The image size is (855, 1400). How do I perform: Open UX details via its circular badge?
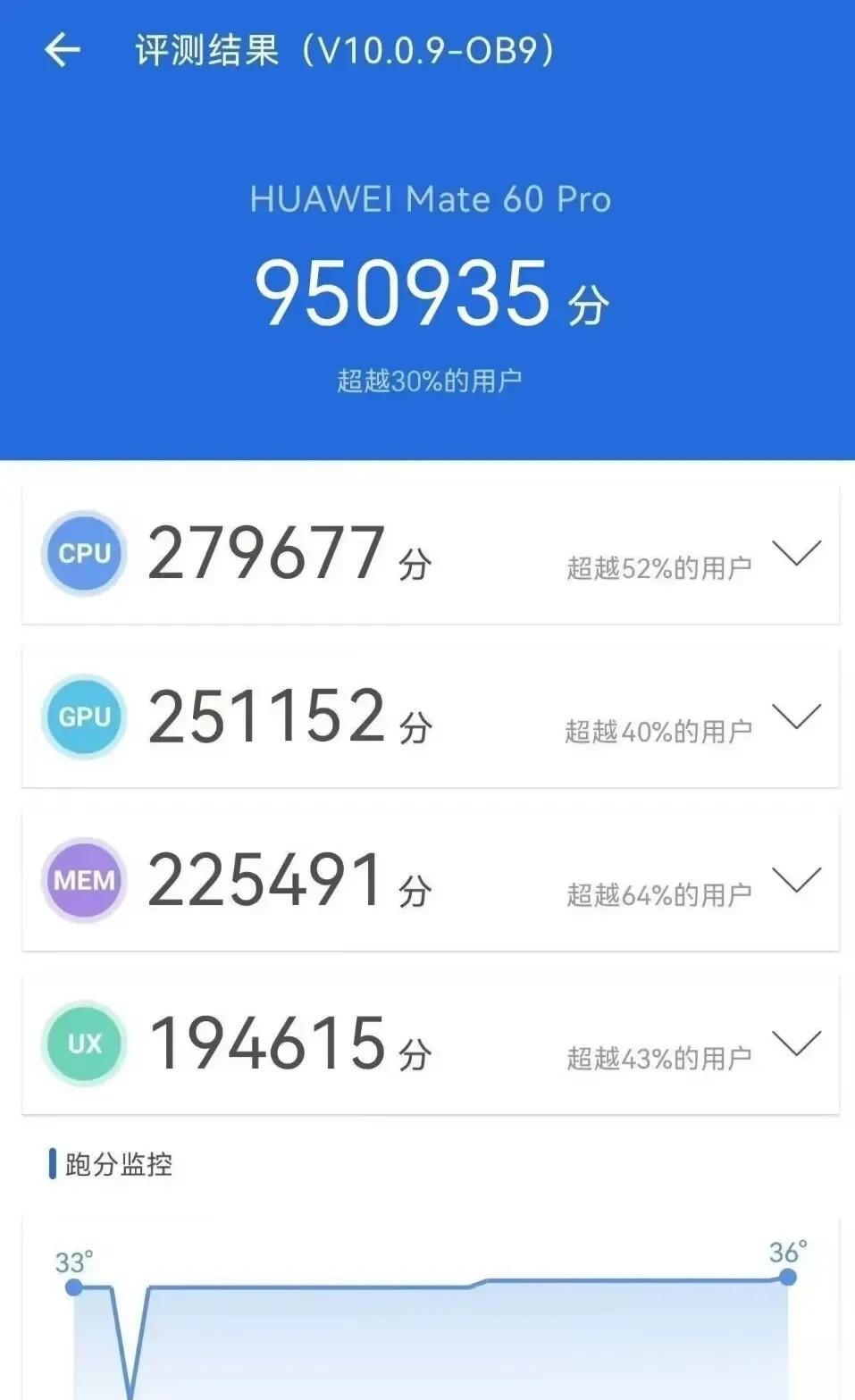point(82,1043)
